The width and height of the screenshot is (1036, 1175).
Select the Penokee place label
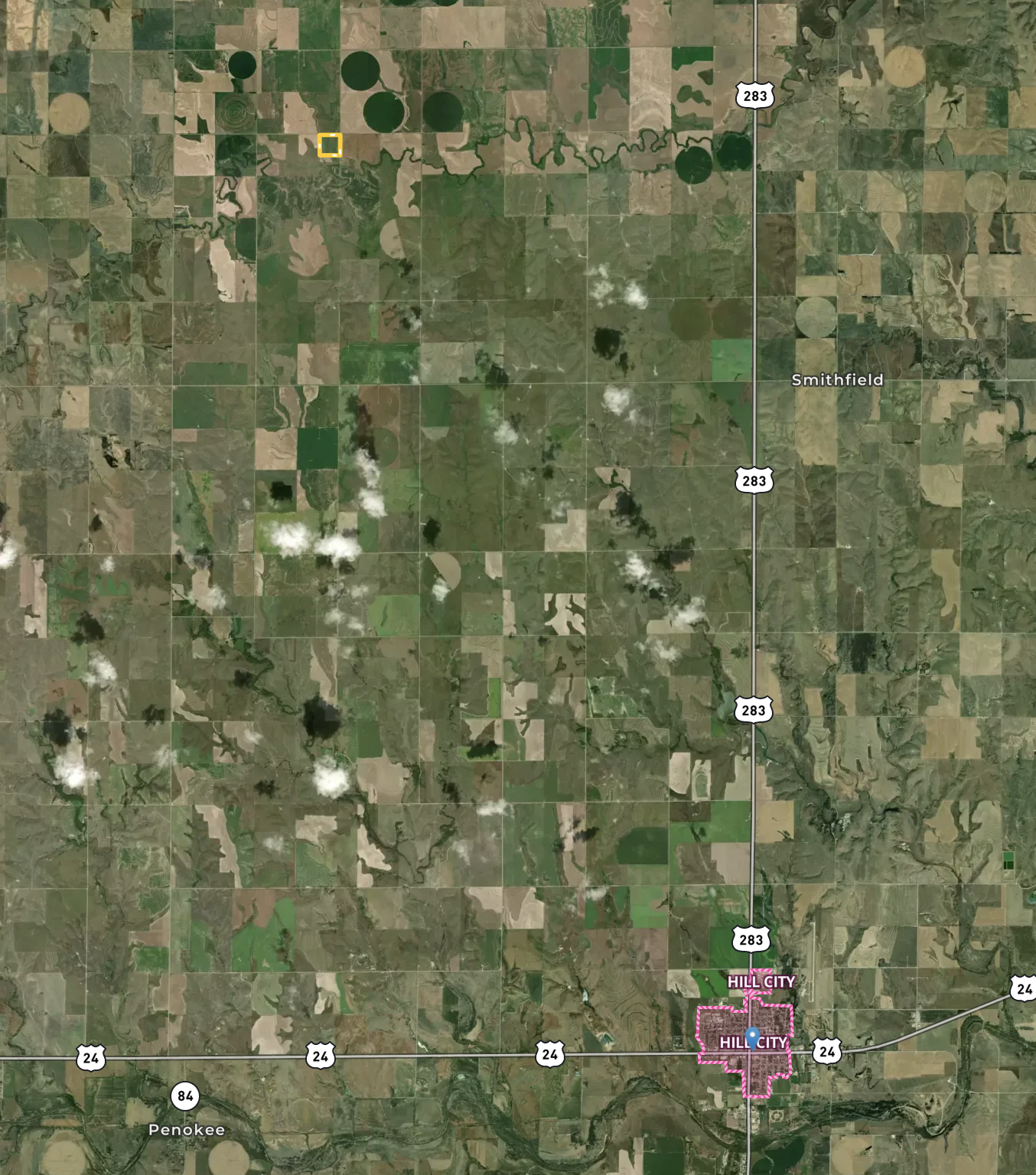point(187,1130)
